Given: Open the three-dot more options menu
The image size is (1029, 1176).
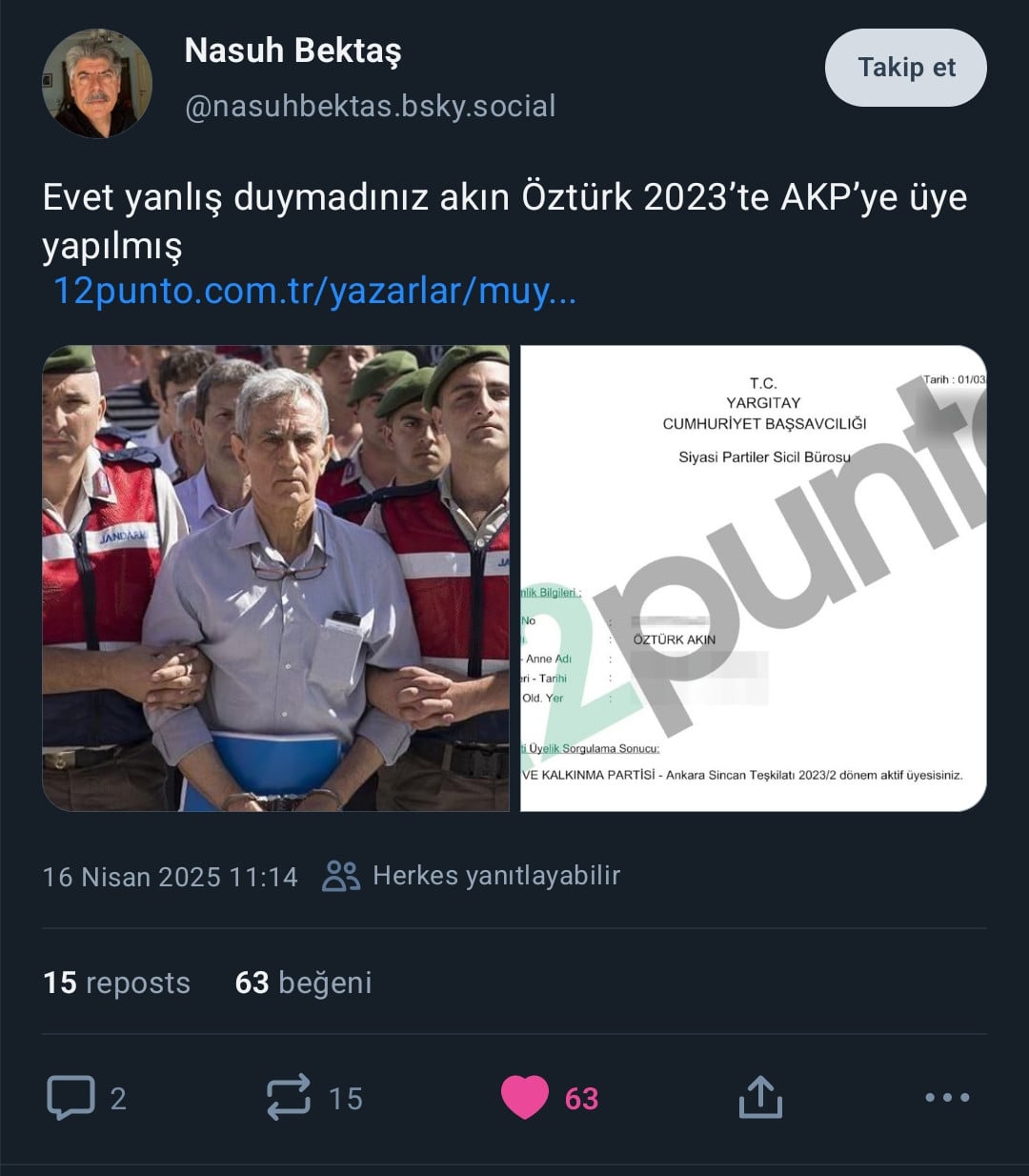Looking at the screenshot, I should coord(947,1098).
